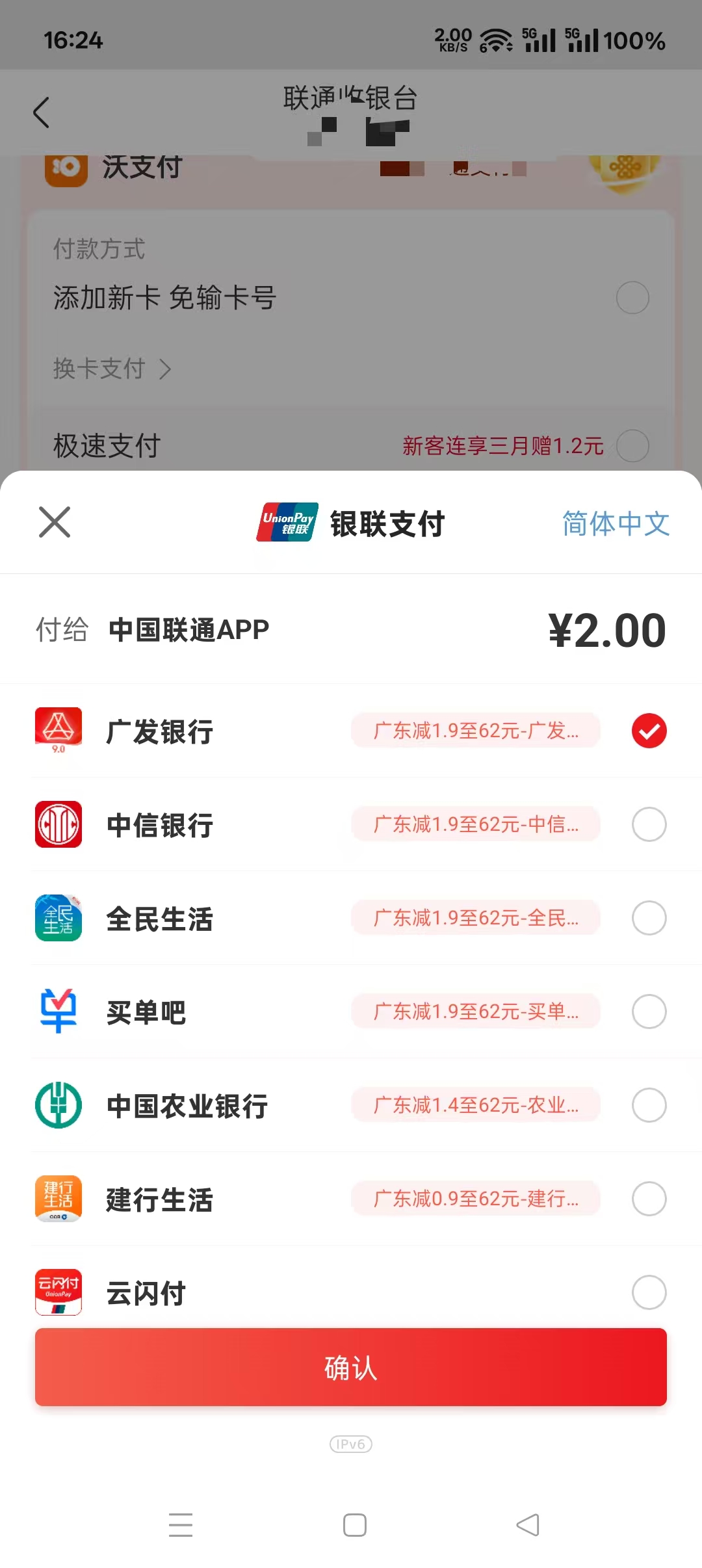The height and width of the screenshot is (1568, 702).
Task: Tap the red 确认 button
Action: coord(351,1367)
